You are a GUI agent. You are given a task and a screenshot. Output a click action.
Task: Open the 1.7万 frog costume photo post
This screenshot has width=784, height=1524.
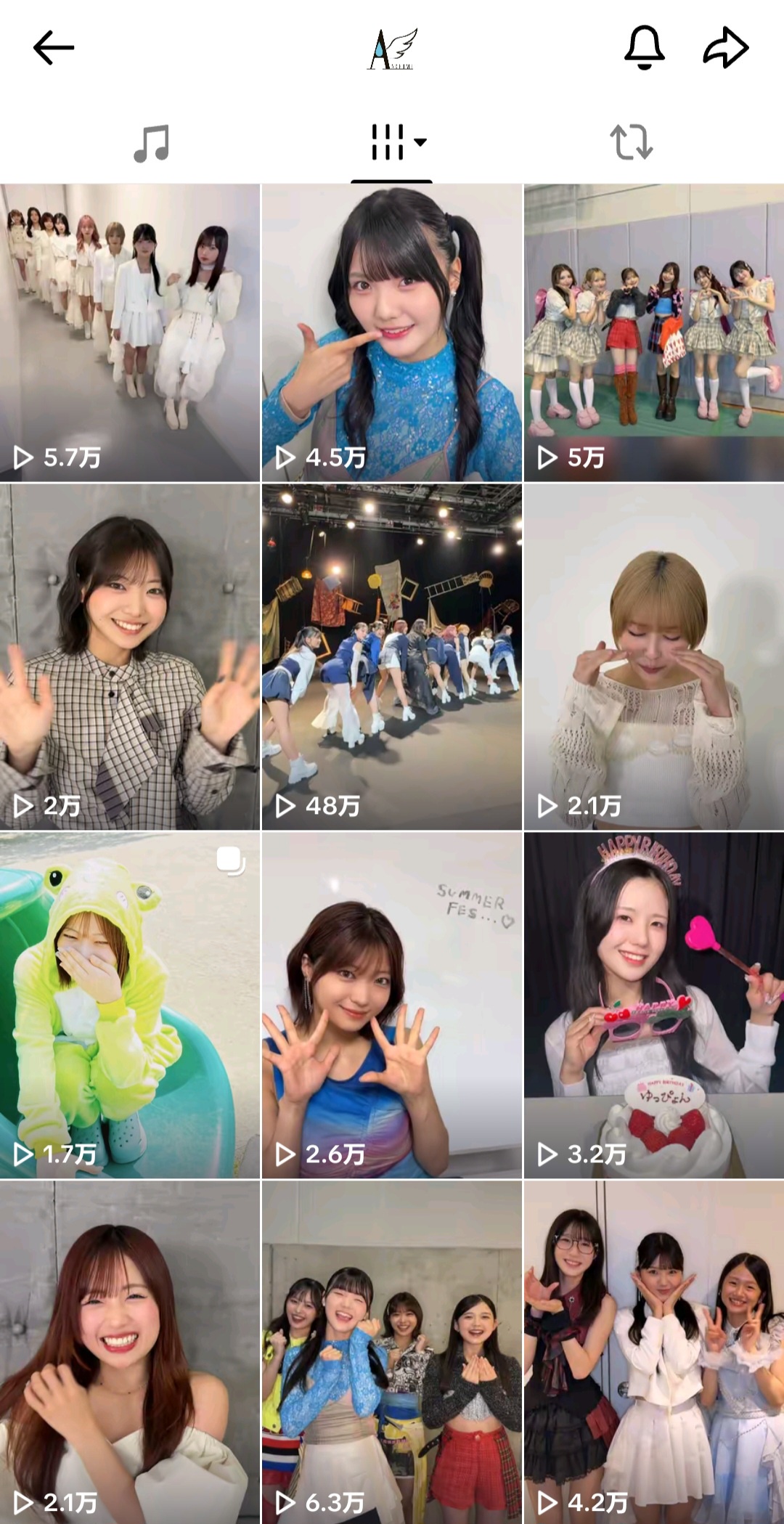point(130,1006)
